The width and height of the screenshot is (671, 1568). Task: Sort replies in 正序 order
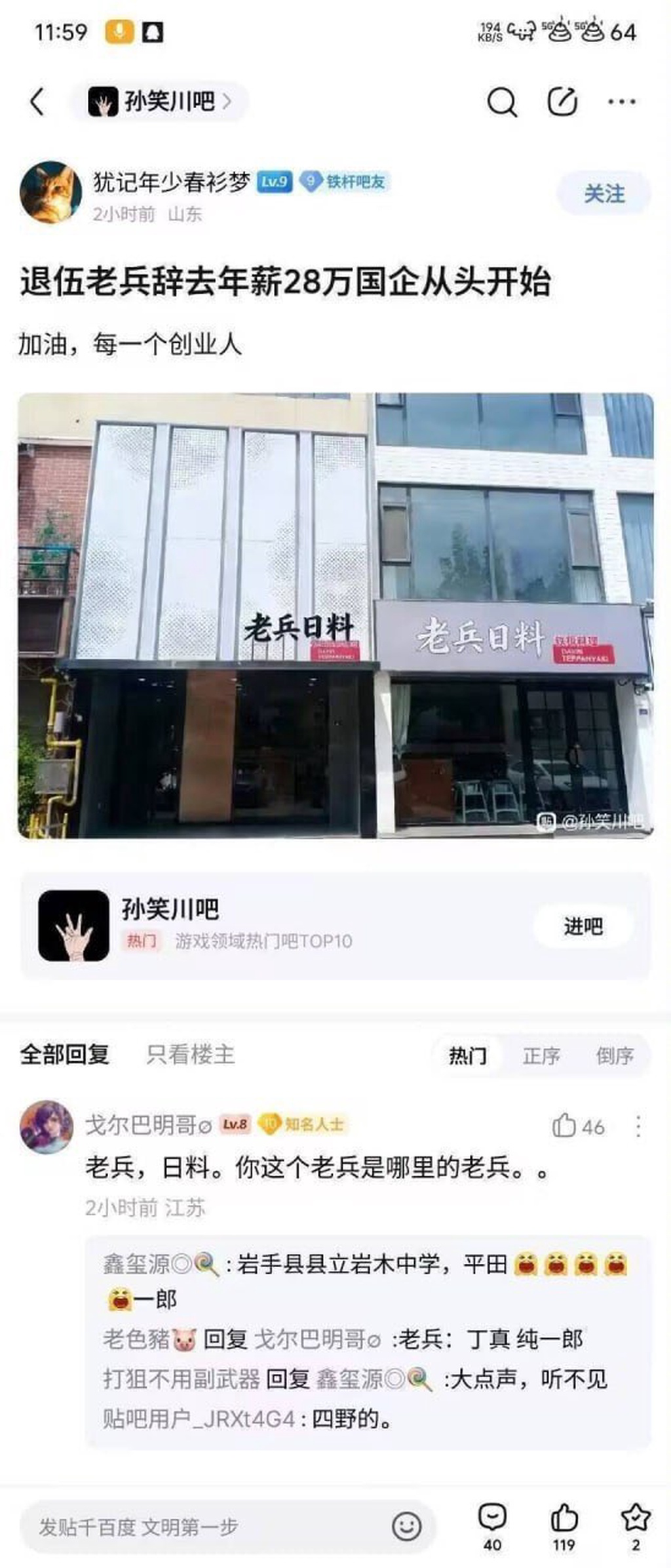(541, 1055)
